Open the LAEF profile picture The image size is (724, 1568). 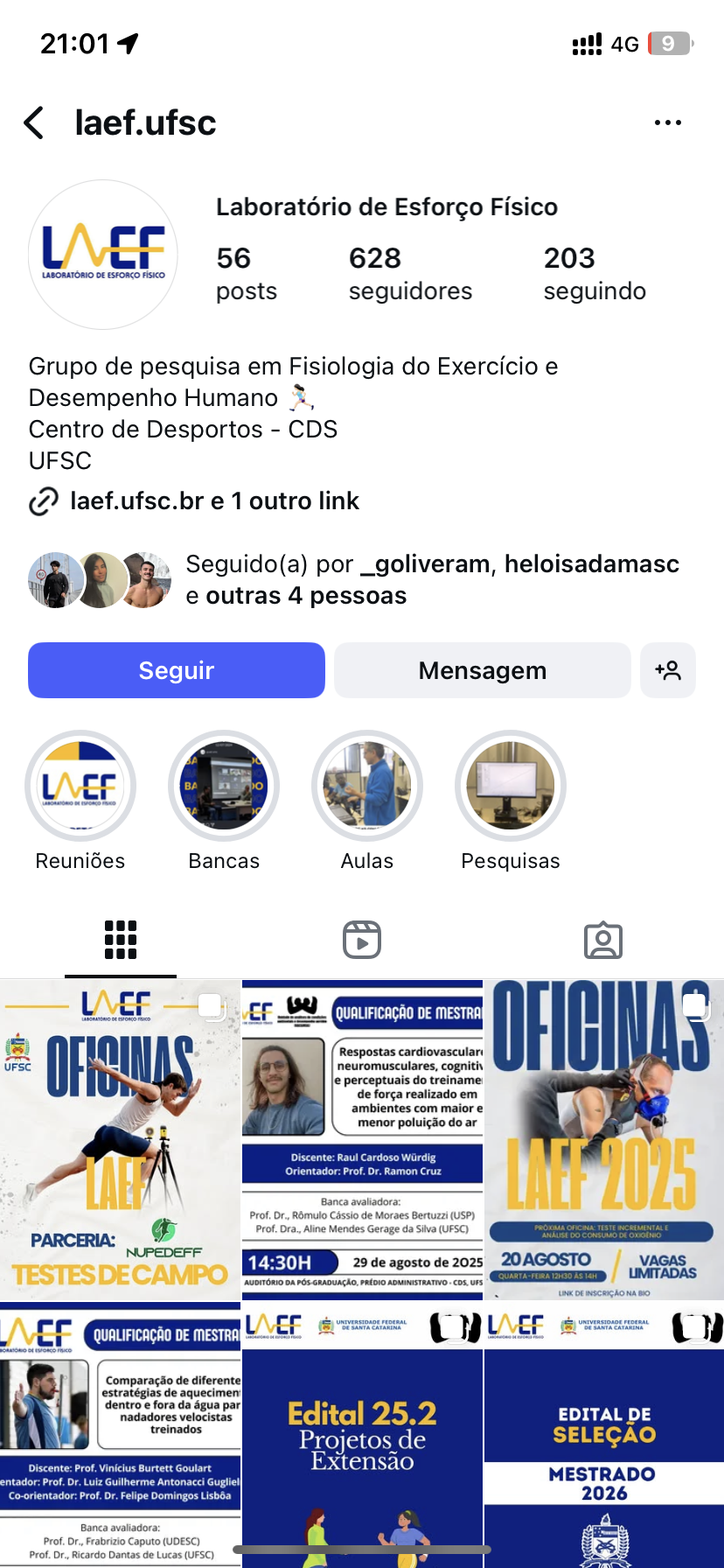[x=103, y=255]
